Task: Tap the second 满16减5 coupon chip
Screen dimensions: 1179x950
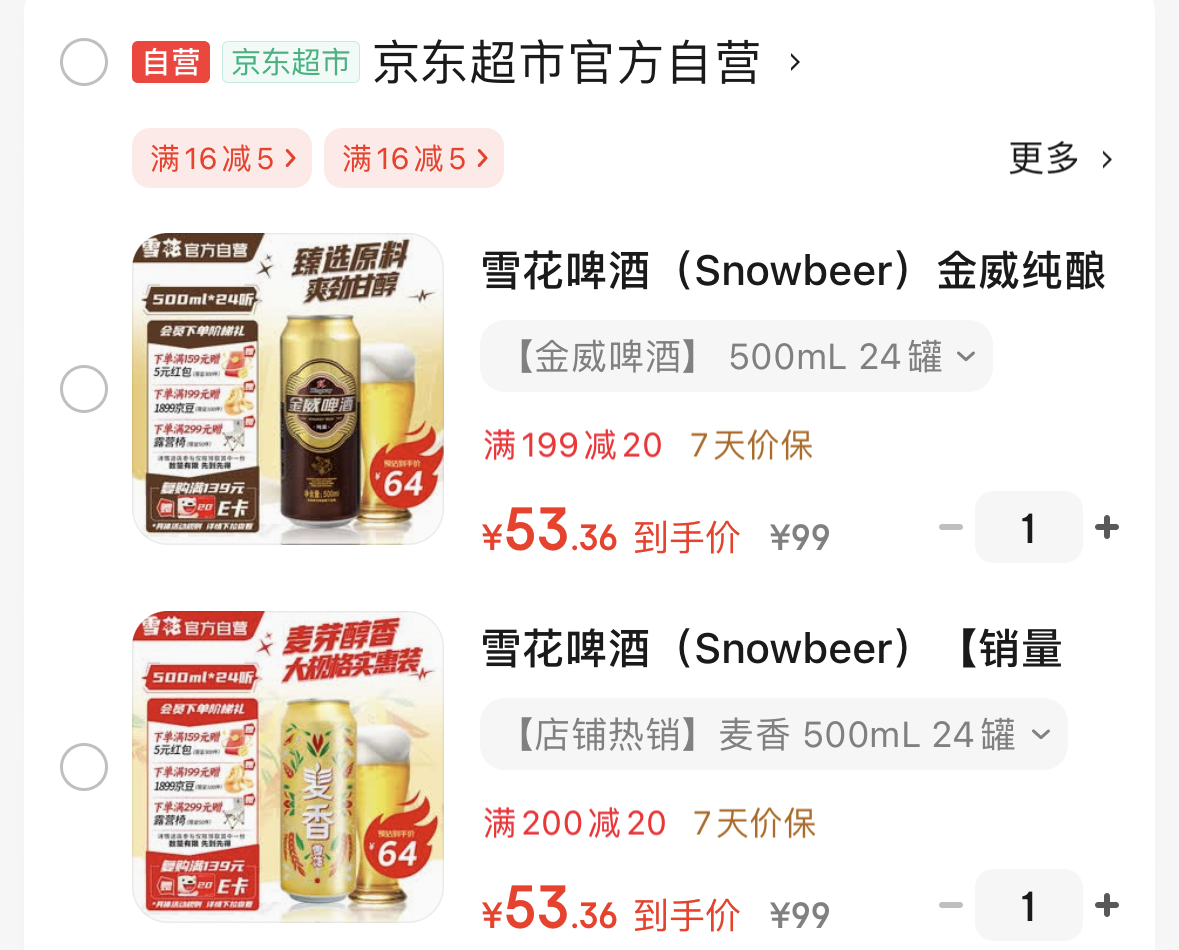Action: [414, 158]
